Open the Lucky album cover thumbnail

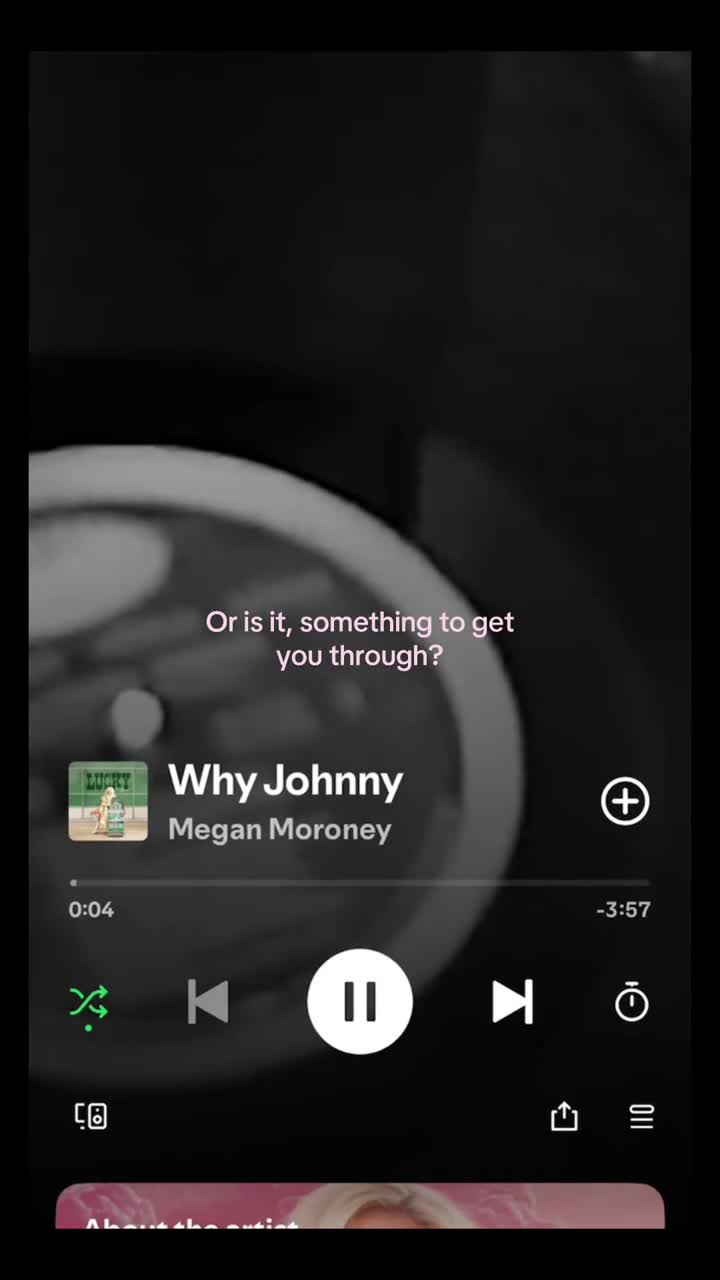(108, 801)
